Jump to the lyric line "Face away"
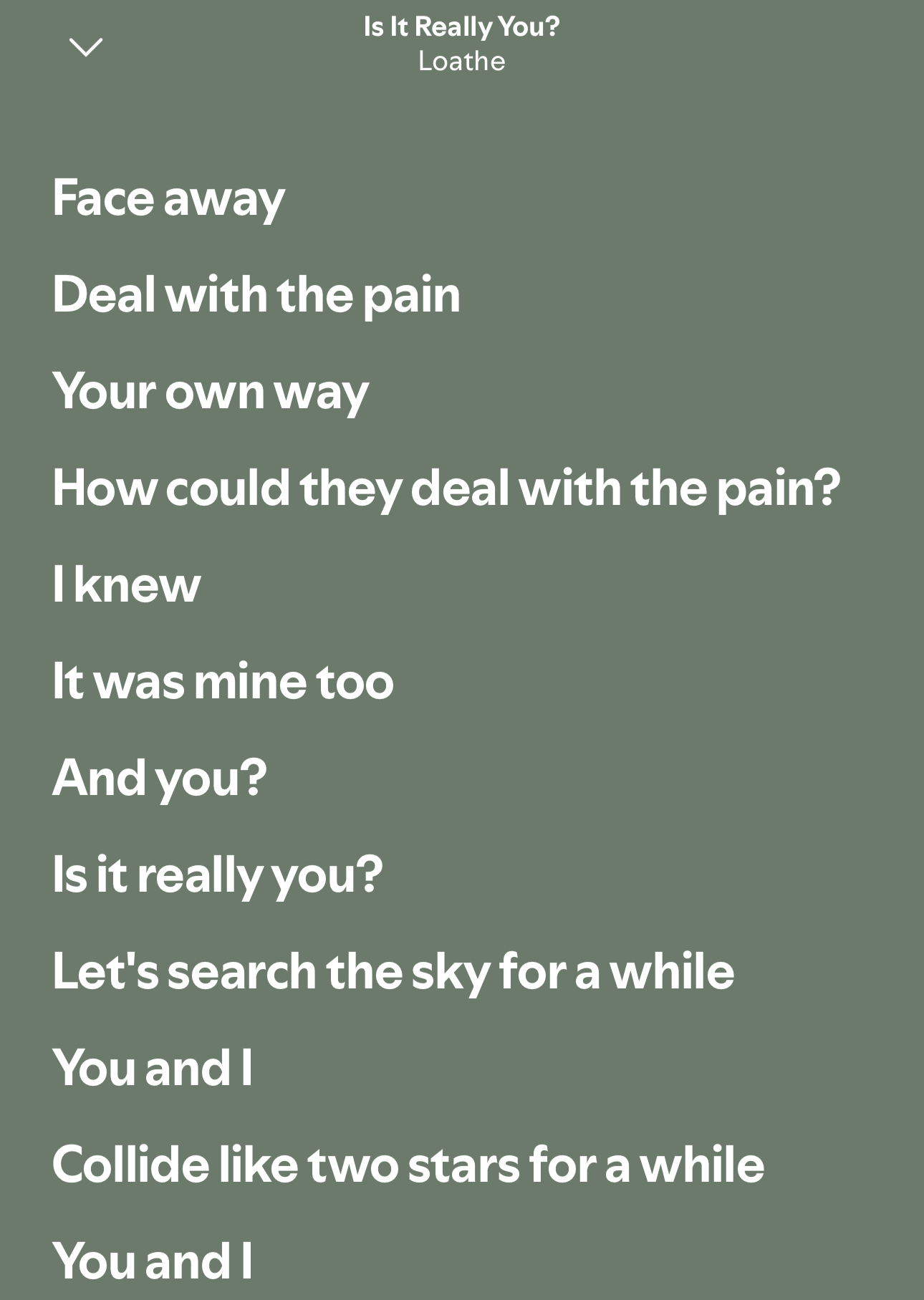 pyautogui.click(x=168, y=198)
